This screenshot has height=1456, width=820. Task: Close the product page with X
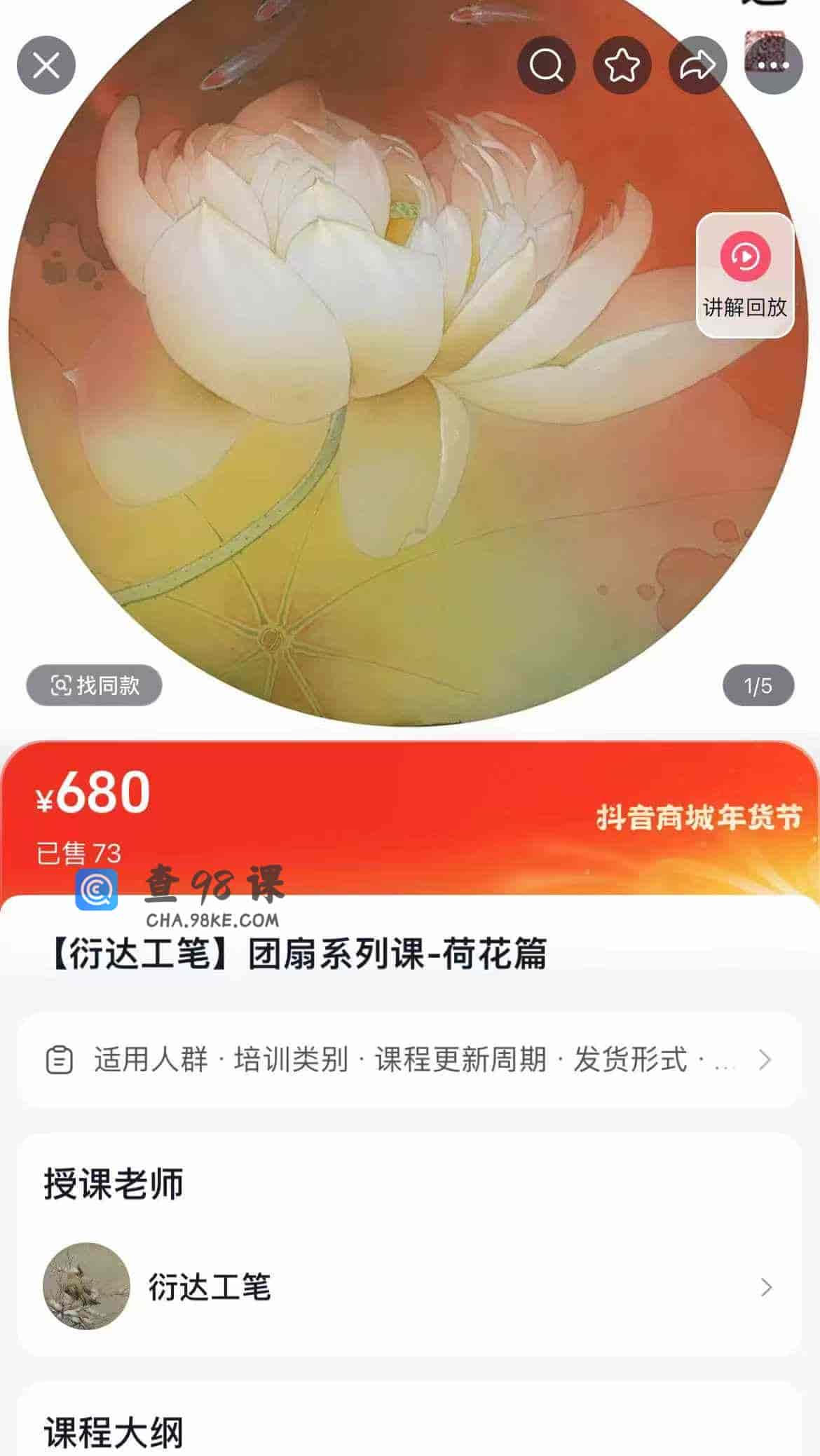(46, 64)
